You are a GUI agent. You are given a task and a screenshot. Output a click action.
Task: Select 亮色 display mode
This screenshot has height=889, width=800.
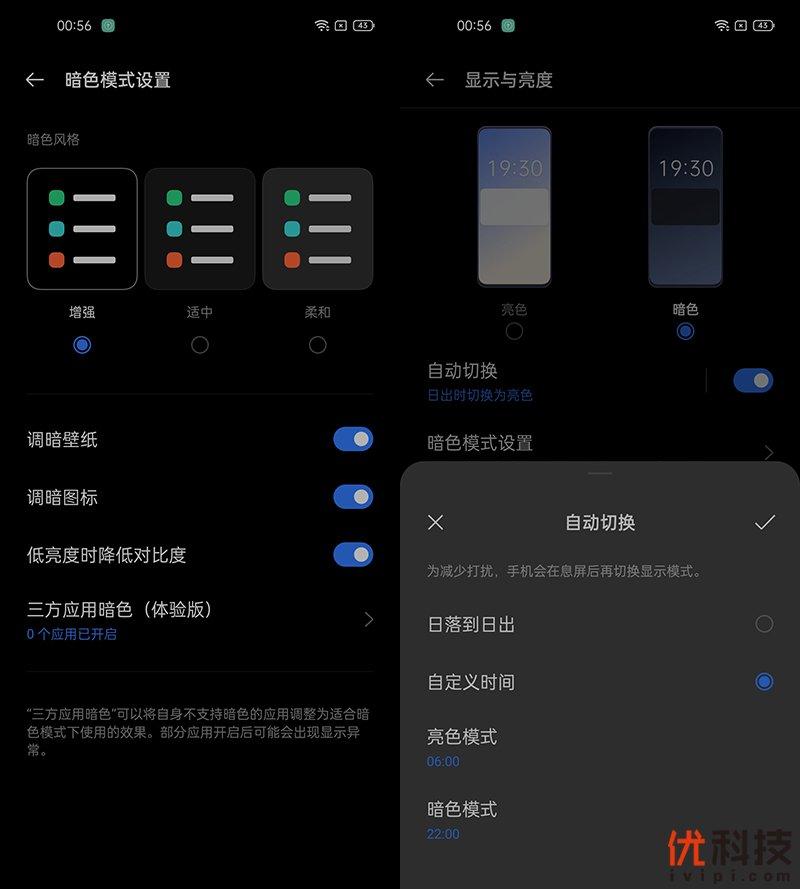514,330
